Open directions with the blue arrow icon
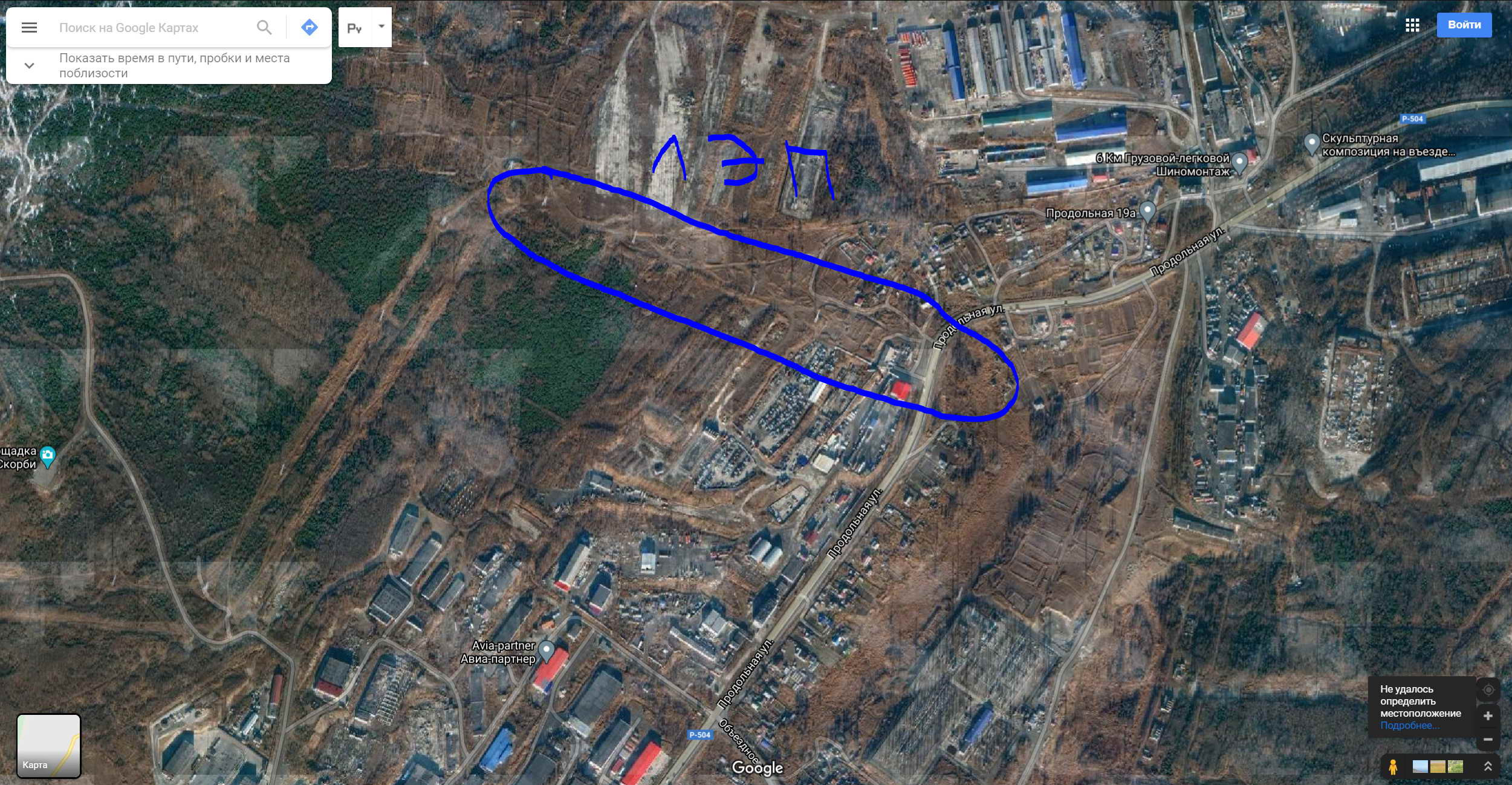The height and width of the screenshot is (785, 1512). point(309,27)
